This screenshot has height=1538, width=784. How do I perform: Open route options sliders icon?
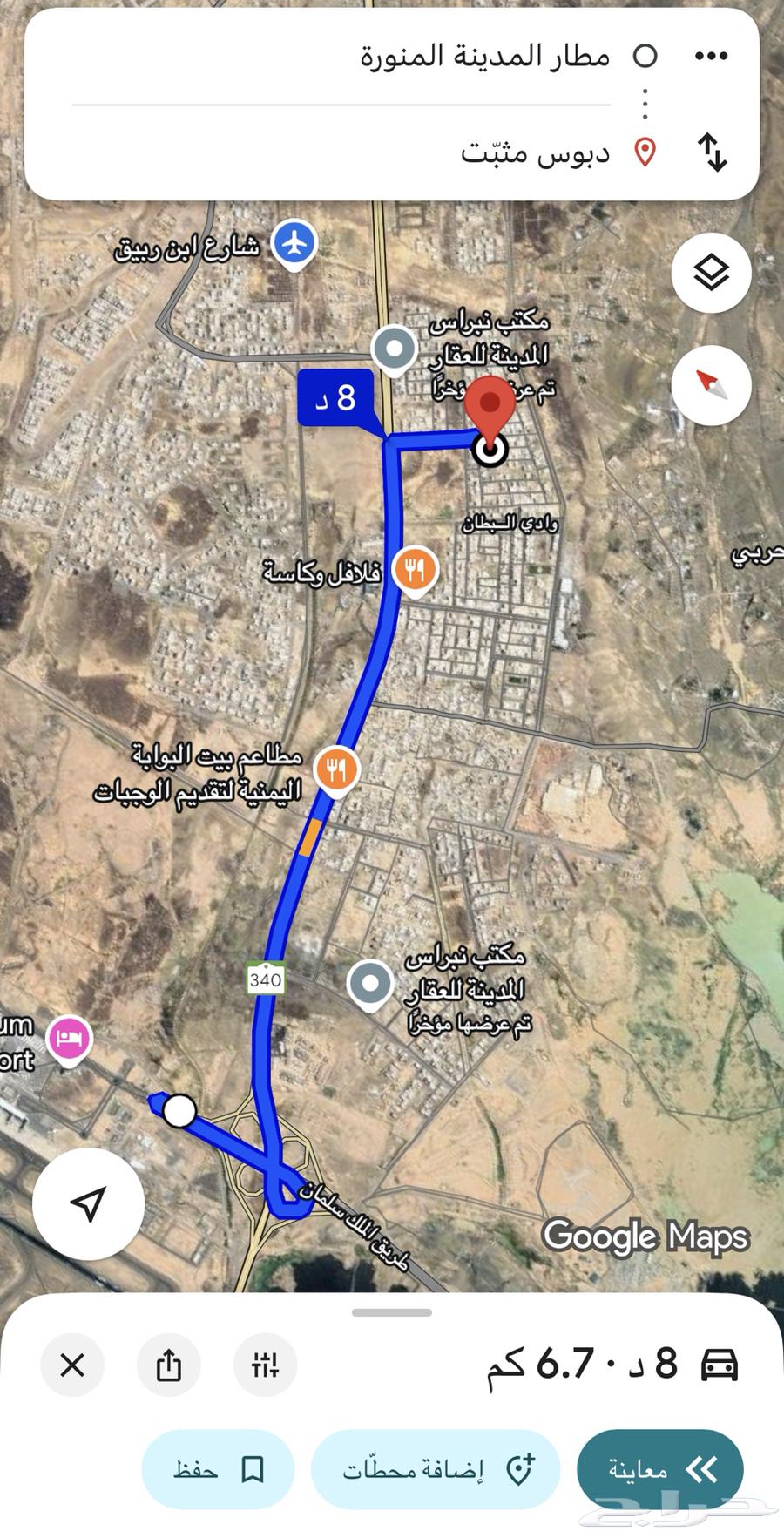click(x=265, y=1365)
